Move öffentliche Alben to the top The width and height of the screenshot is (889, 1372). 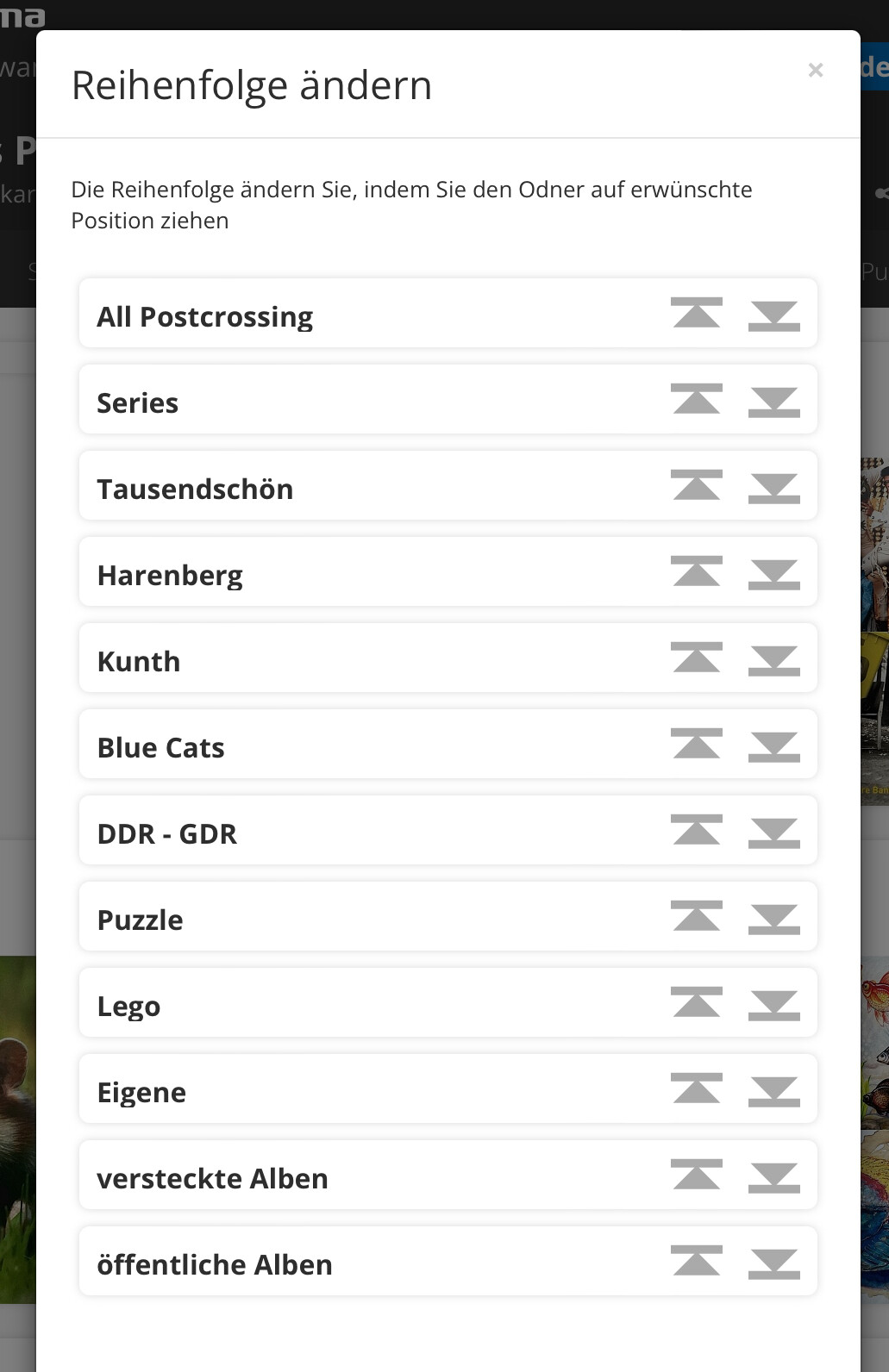click(697, 1261)
